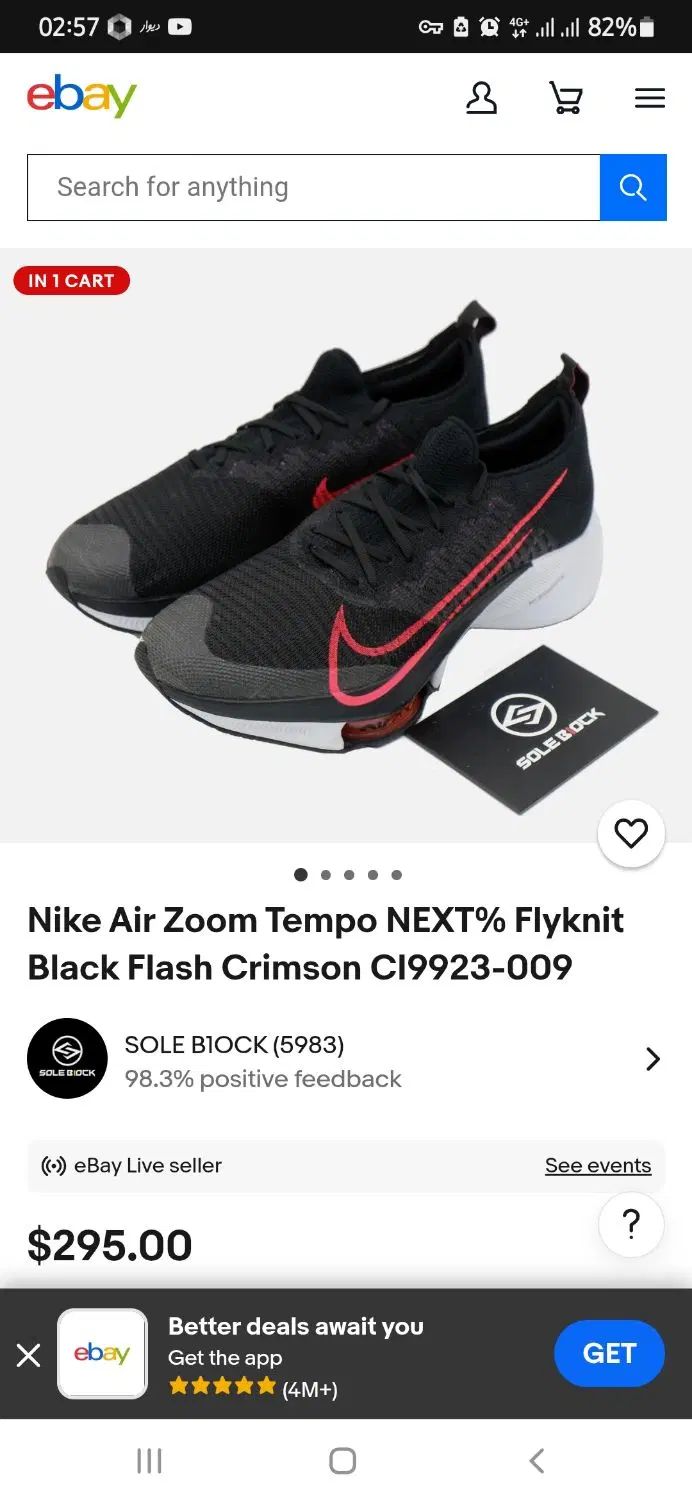Open SOLE B1OCK seller profile row
The width and height of the screenshot is (692, 1500).
[x=345, y=1059]
